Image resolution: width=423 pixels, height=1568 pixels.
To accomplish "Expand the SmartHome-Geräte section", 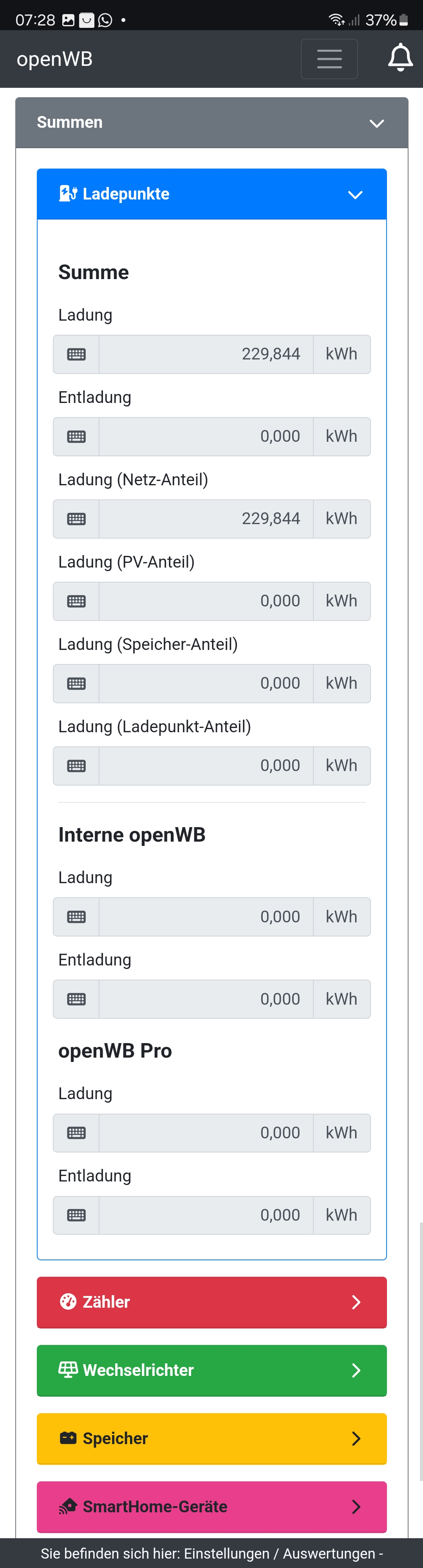I will point(211,1506).
